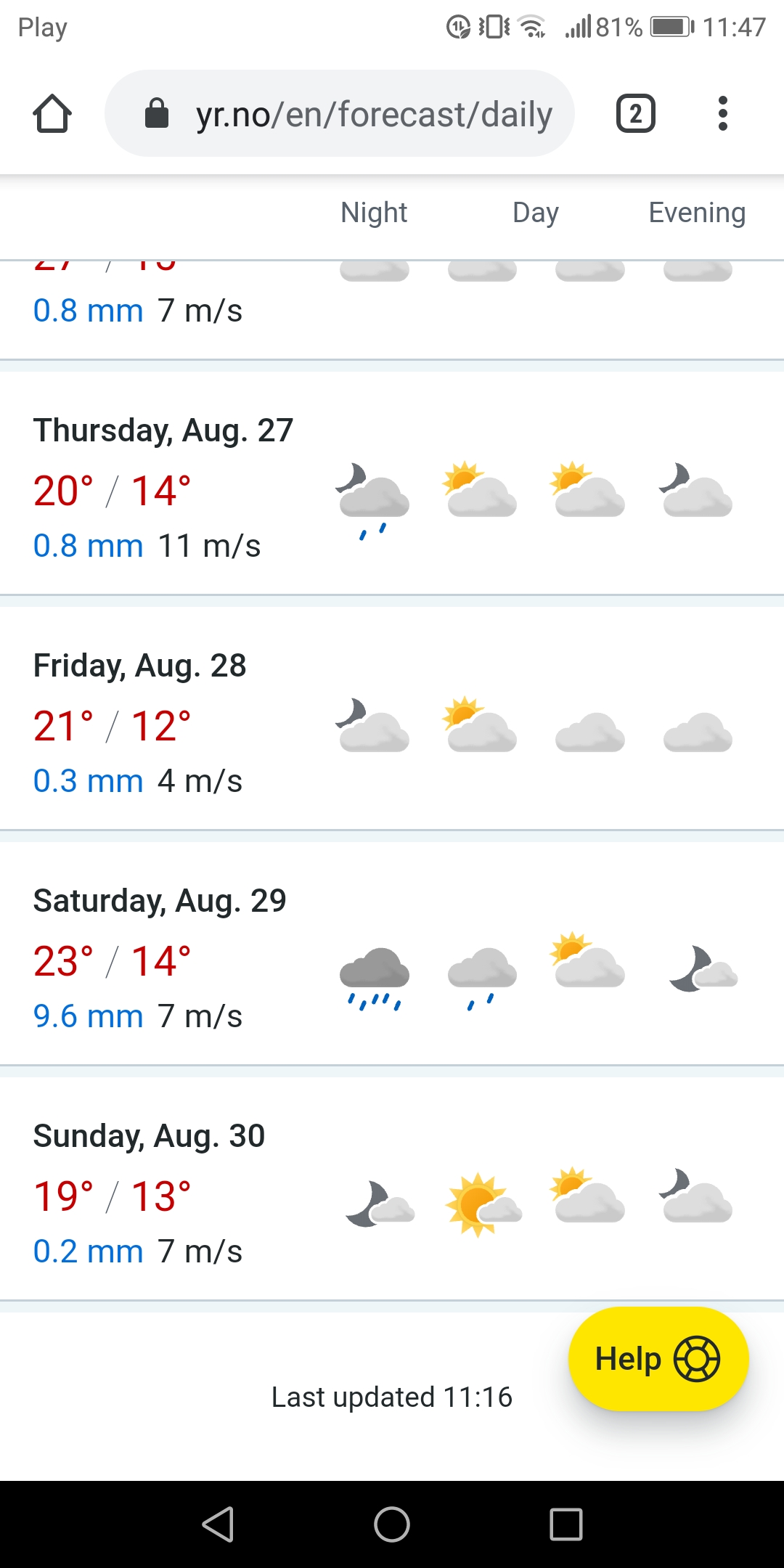Go to the browser home page
The height and width of the screenshot is (1568, 784).
coord(52,114)
